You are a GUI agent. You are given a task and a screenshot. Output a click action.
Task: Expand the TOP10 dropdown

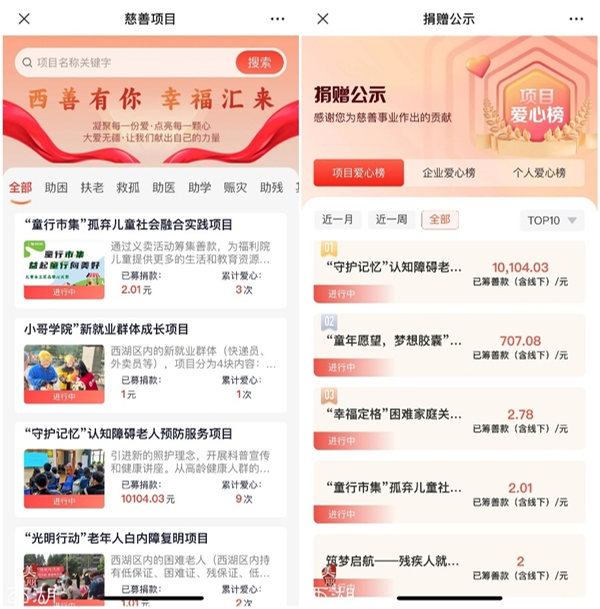553,220
